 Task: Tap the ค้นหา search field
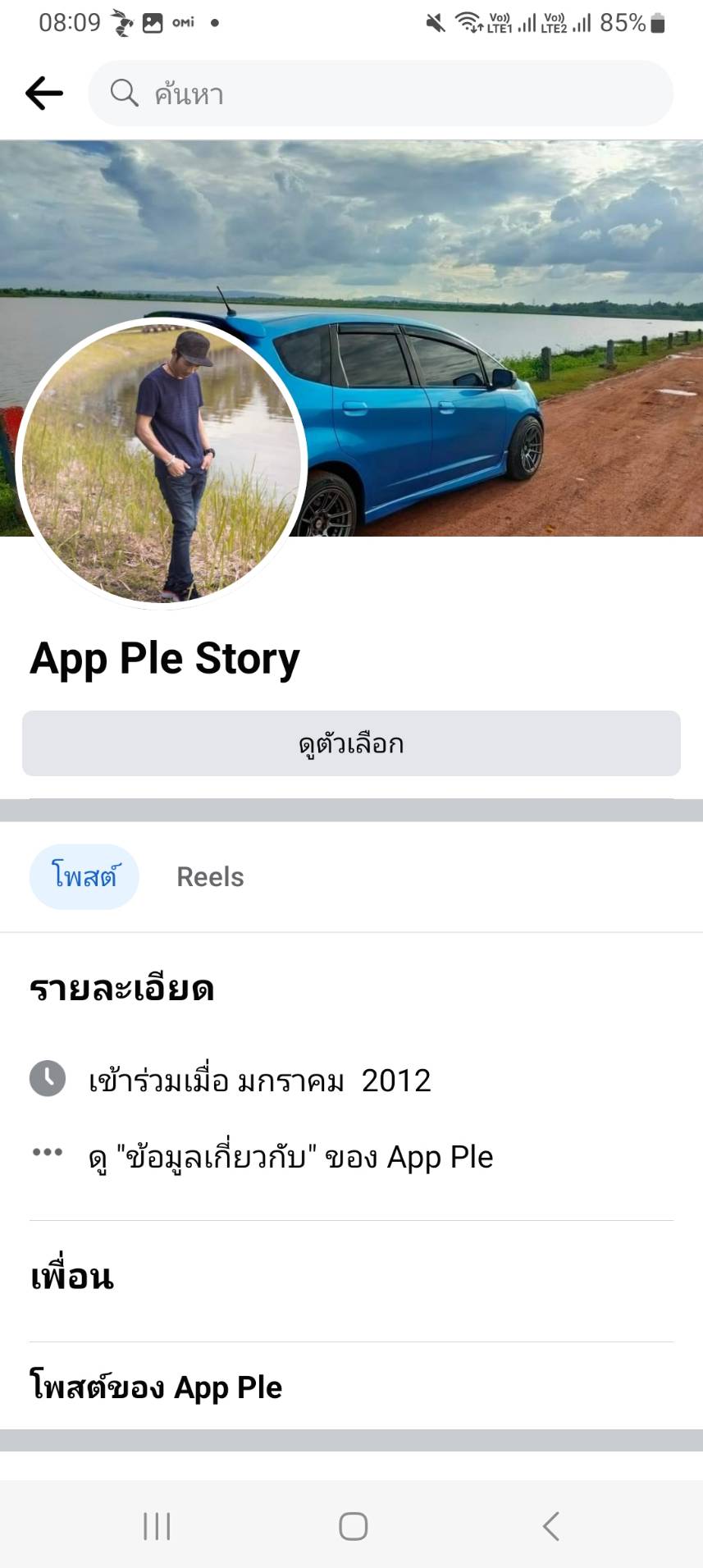pyautogui.click(x=381, y=94)
